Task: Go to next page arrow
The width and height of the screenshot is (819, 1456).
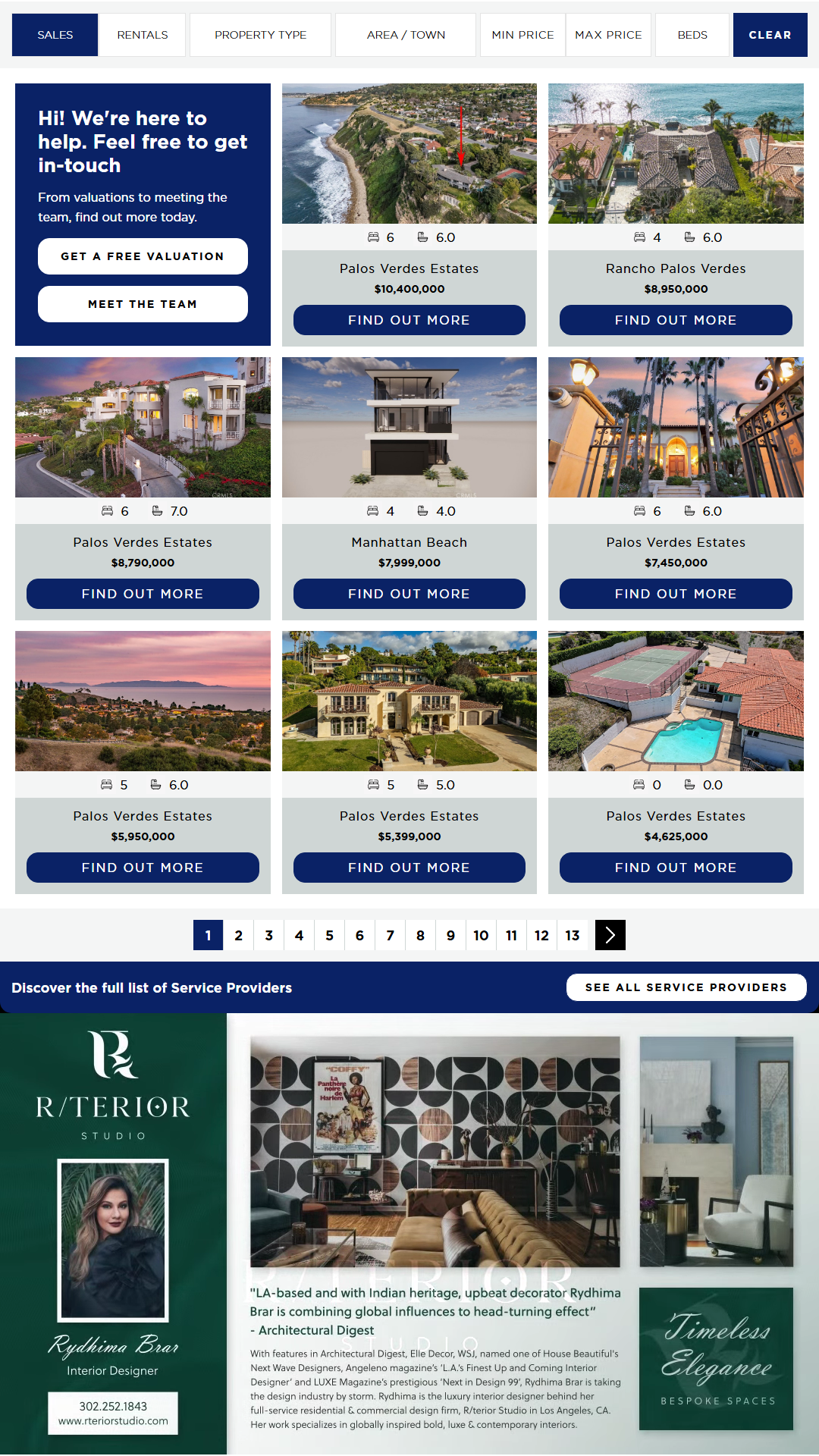Action: 610,935
